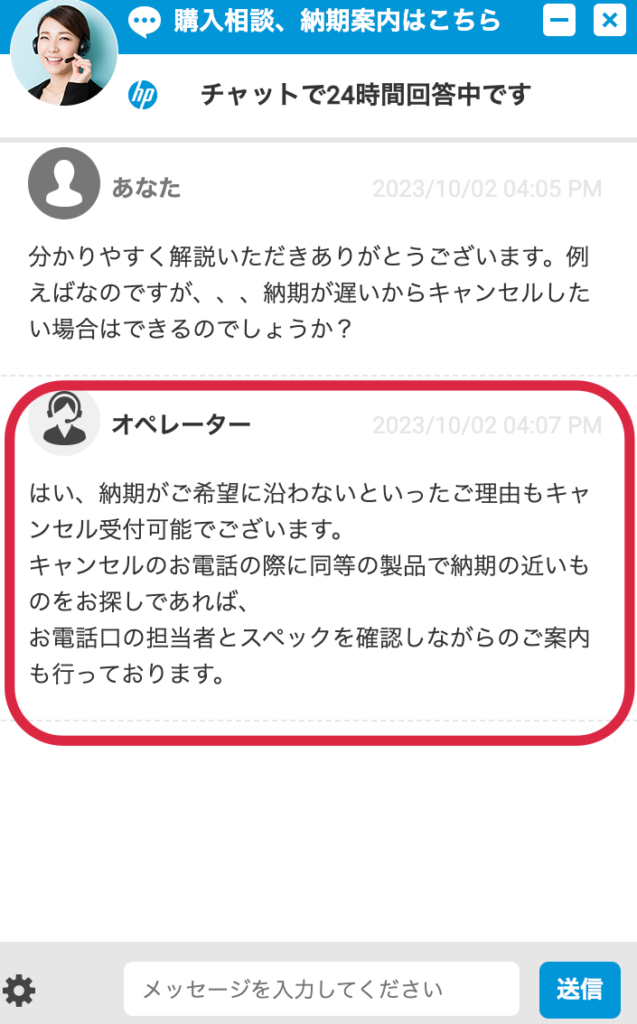The height and width of the screenshot is (1024, 637).
Task: Tap the 送信 send button
Action: click(x=579, y=990)
